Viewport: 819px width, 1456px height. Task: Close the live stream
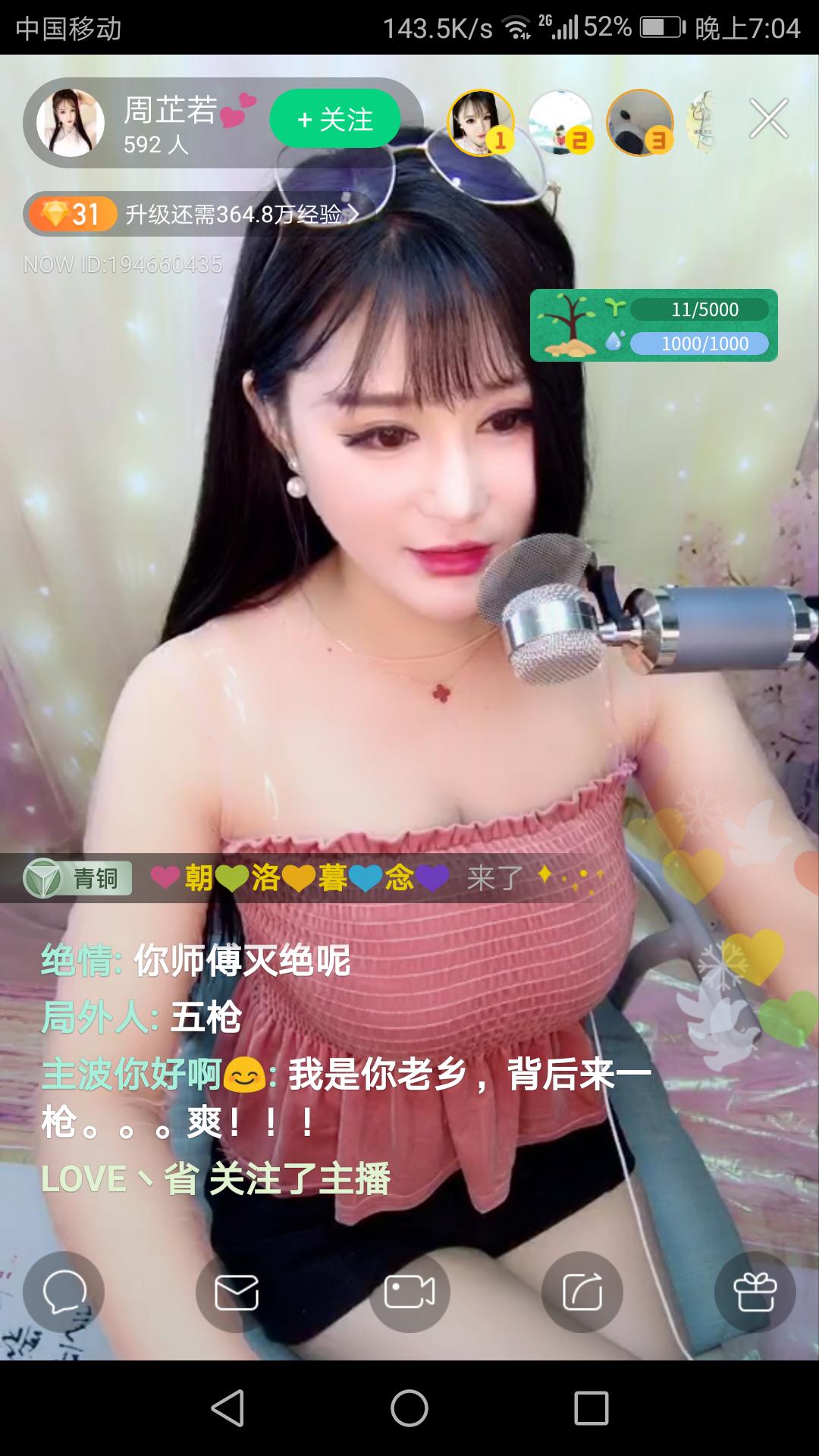point(768,119)
